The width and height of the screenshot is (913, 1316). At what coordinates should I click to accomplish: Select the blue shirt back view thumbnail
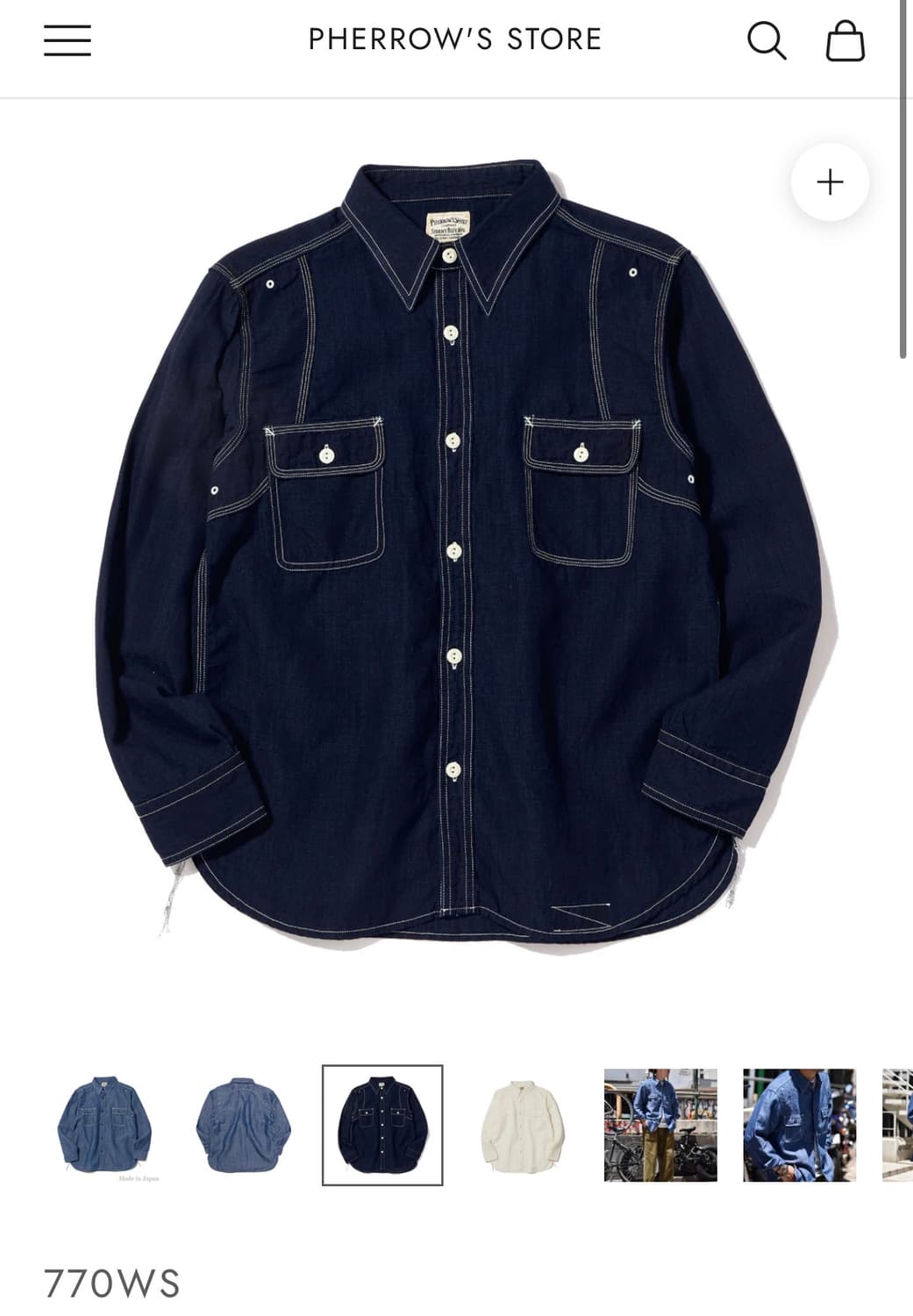coord(244,1126)
